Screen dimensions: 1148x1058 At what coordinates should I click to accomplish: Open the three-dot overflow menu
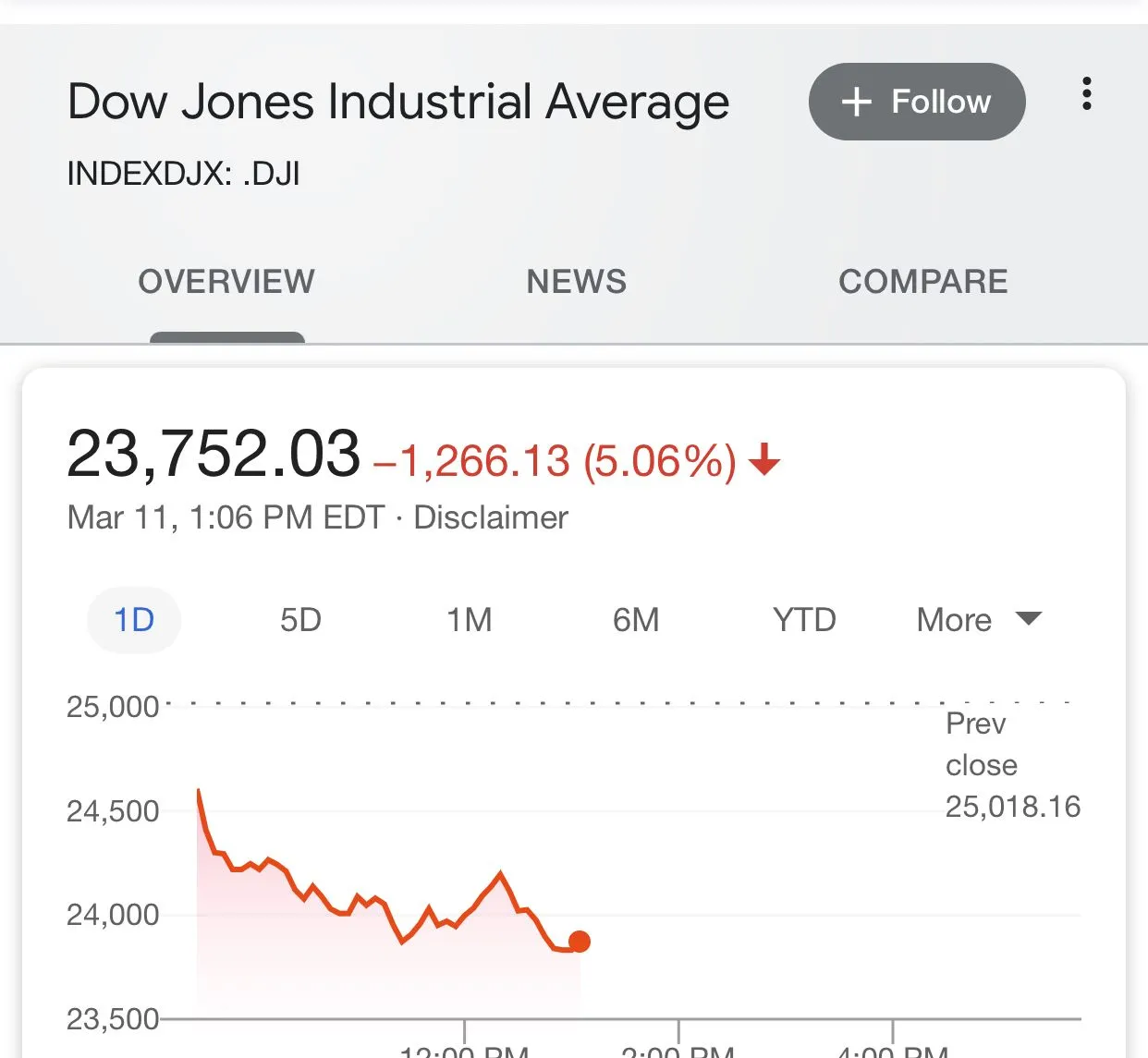coord(1086,94)
